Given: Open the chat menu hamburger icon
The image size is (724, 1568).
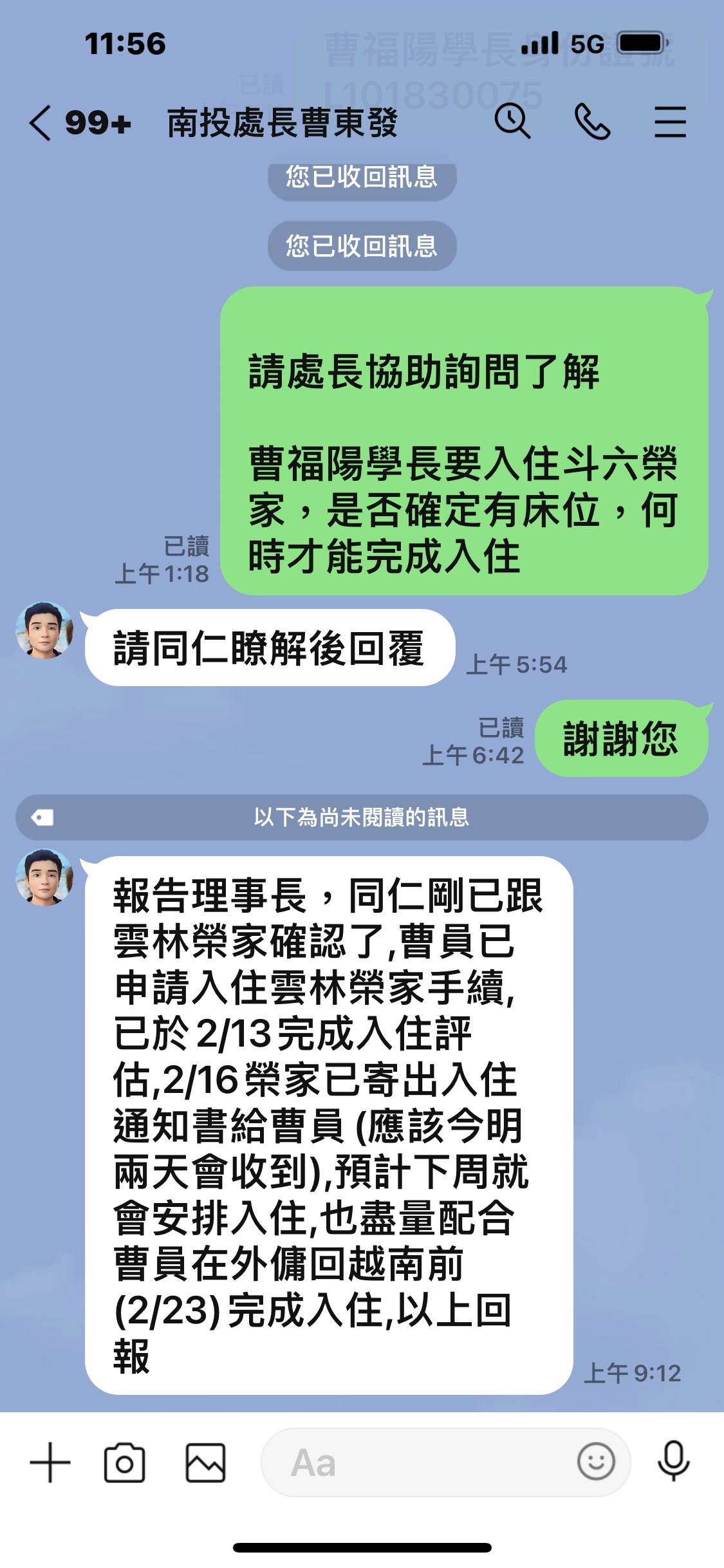Looking at the screenshot, I should point(670,122).
